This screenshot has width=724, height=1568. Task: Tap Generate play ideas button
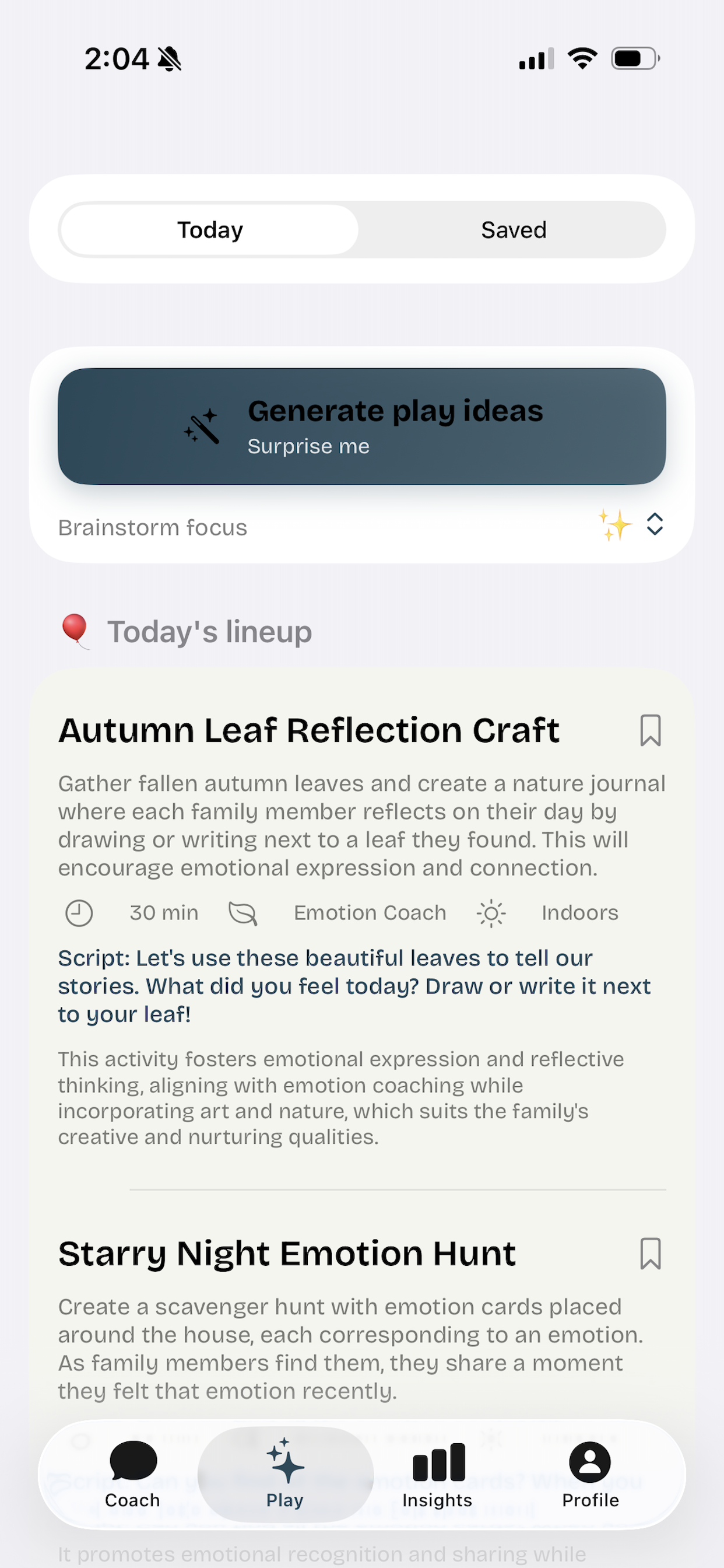(x=361, y=426)
